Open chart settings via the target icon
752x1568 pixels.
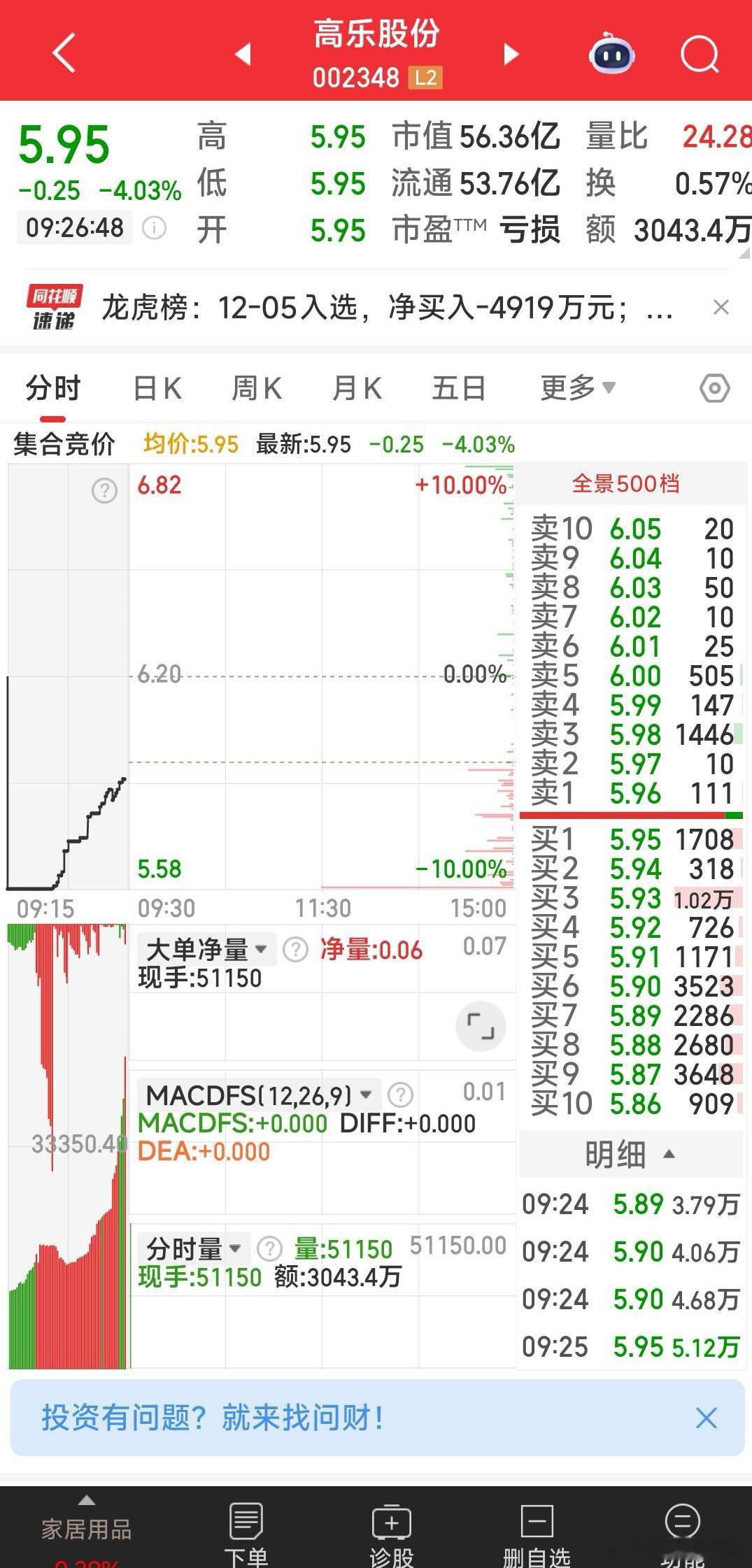(x=714, y=387)
